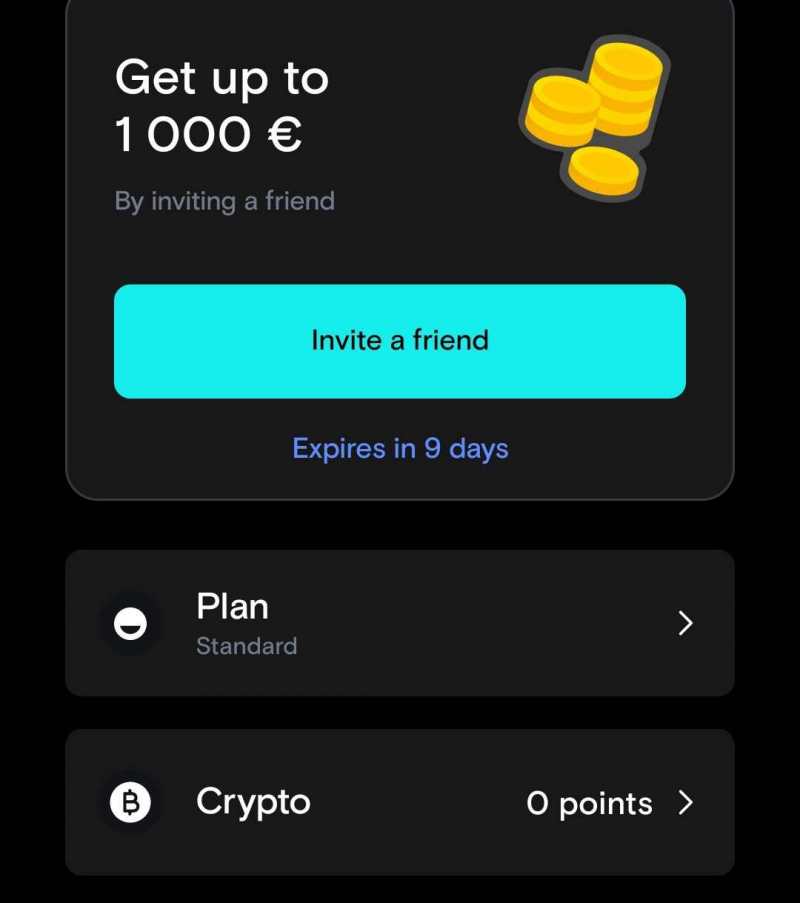Viewport: 800px width, 903px height.
Task: Expand the Plan row using its chevron
Action: [686, 623]
